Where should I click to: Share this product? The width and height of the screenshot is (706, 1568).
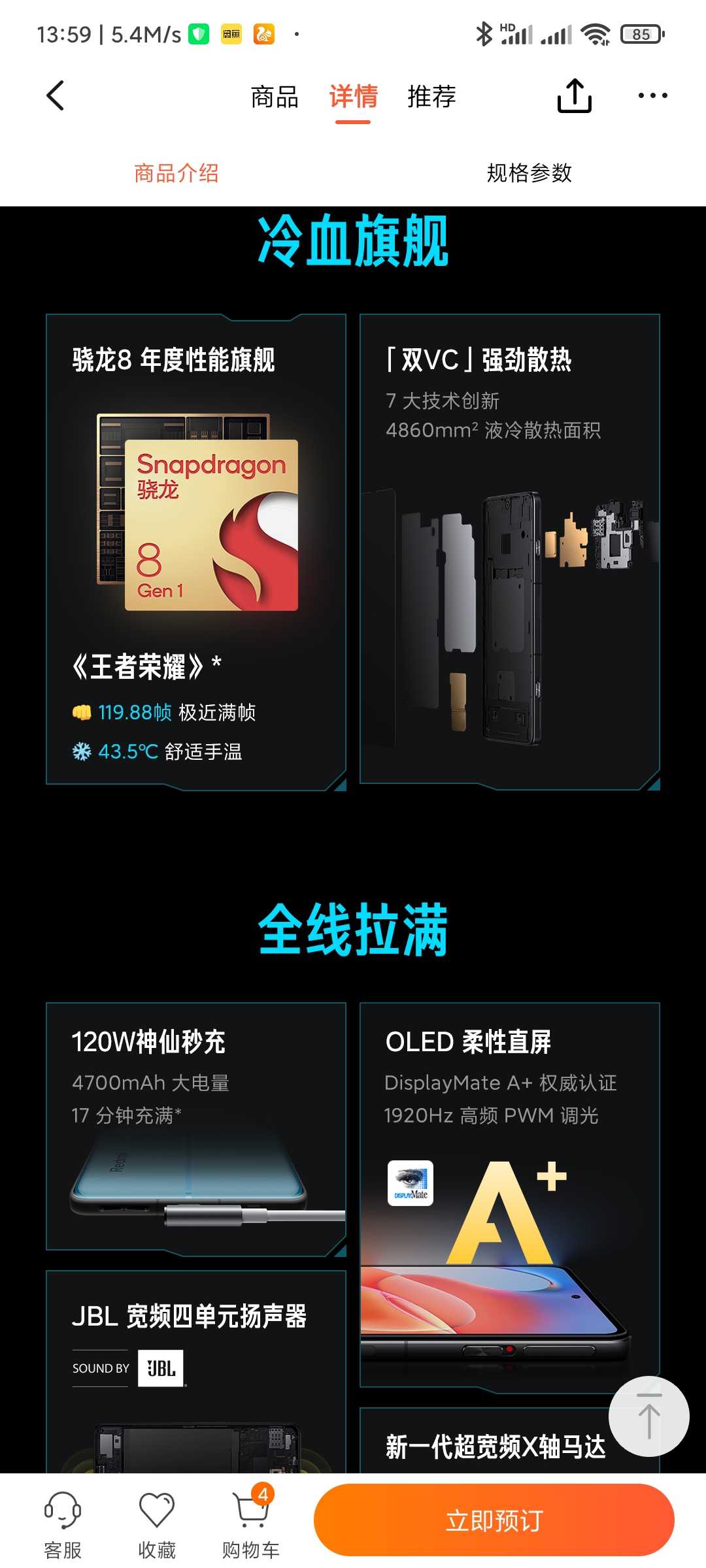point(574,96)
